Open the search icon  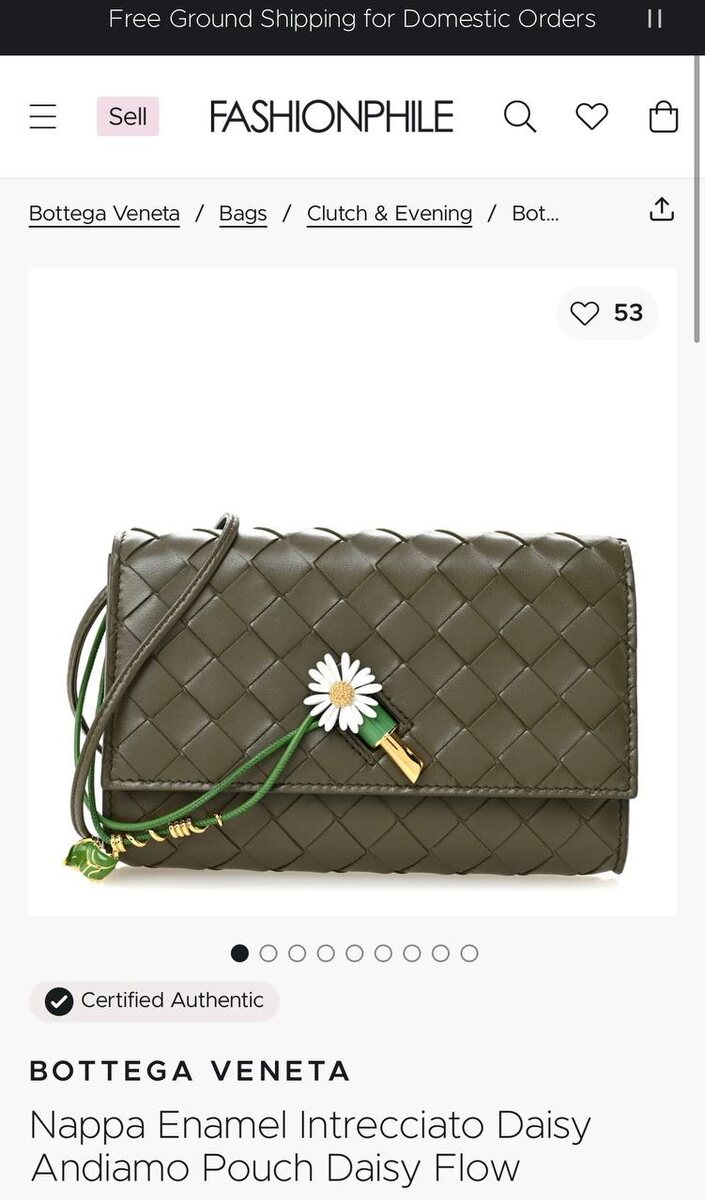[x=519, y=117]
